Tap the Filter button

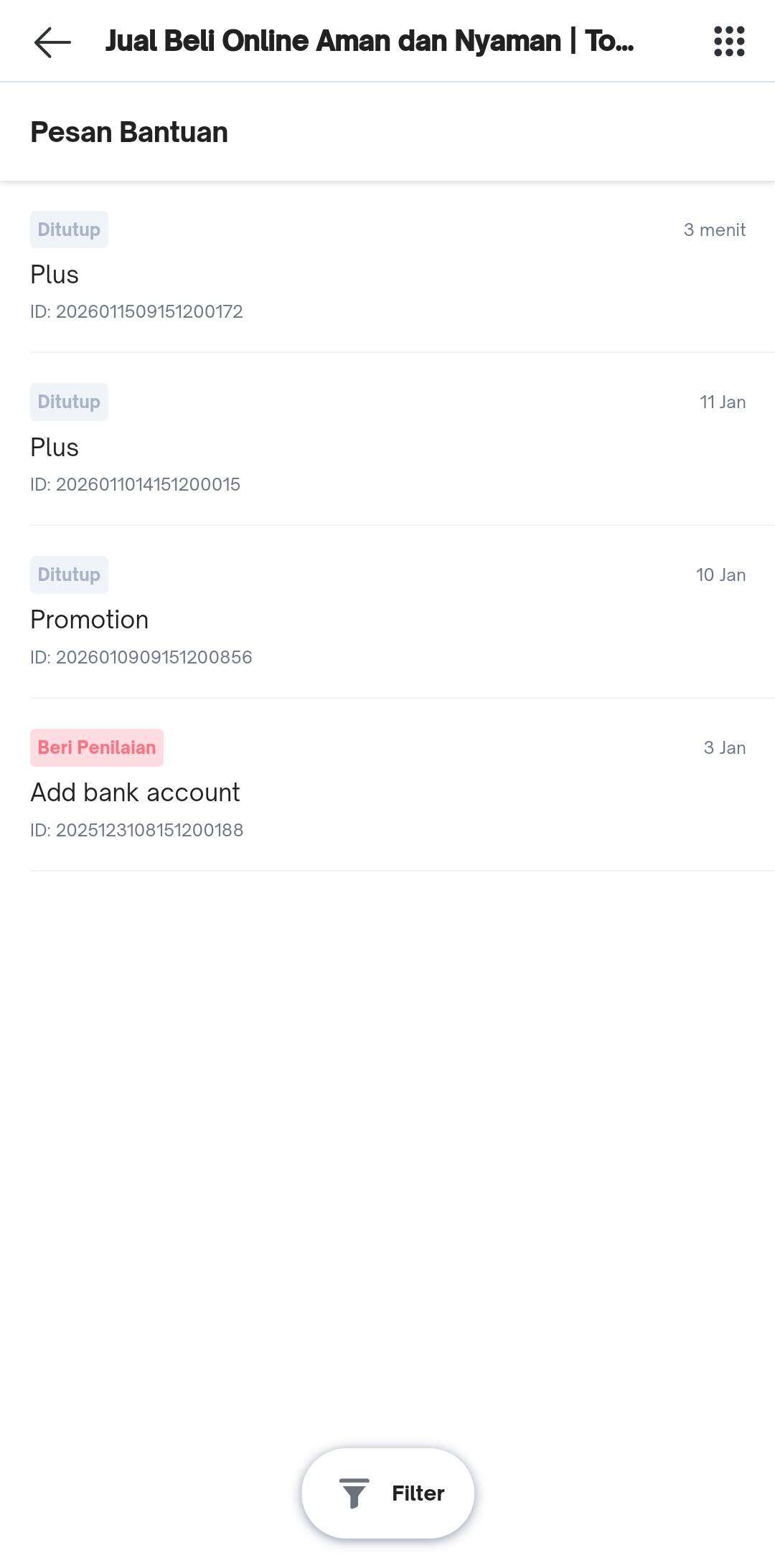pyautogui.click(x=388, y=1493)
